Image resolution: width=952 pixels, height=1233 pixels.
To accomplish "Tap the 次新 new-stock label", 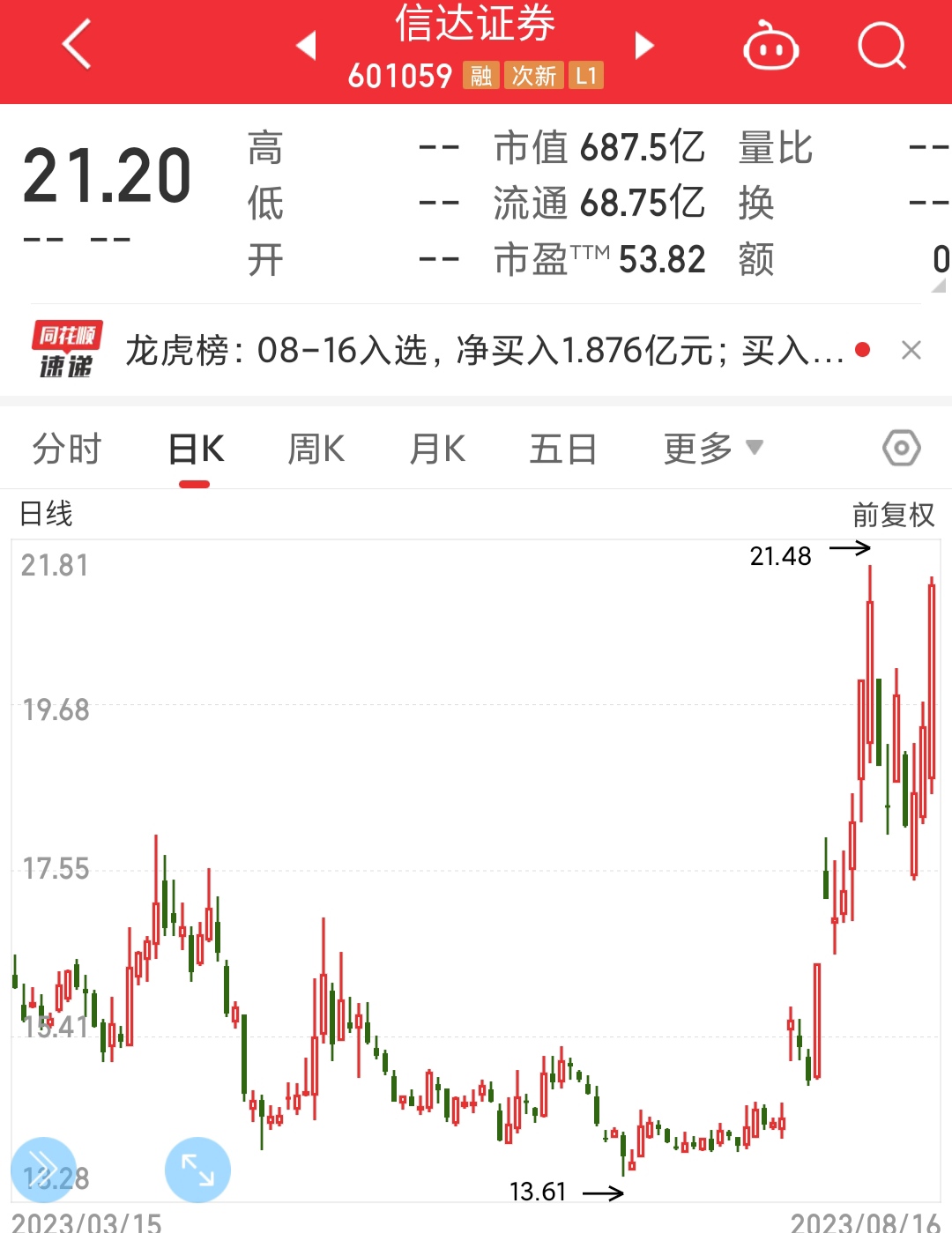I will (531, 76).
